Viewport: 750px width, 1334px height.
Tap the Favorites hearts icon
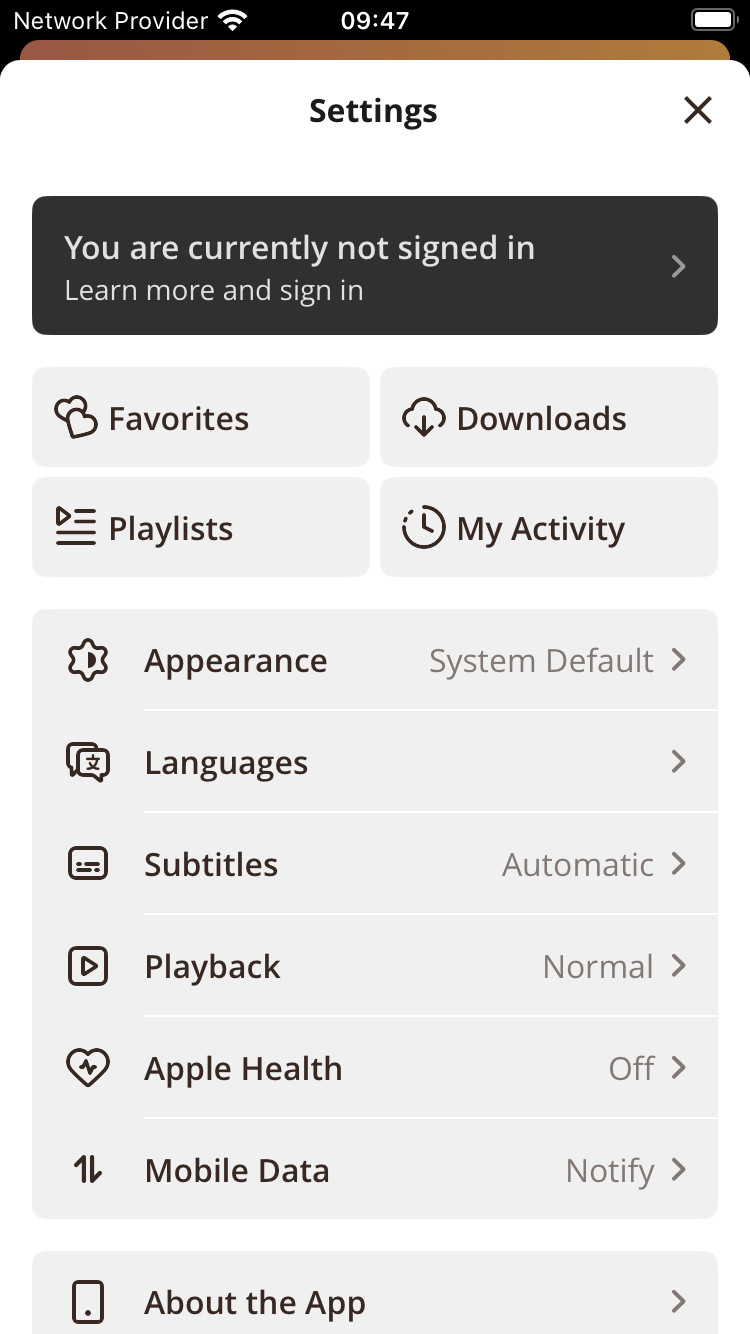coord(76,417)
